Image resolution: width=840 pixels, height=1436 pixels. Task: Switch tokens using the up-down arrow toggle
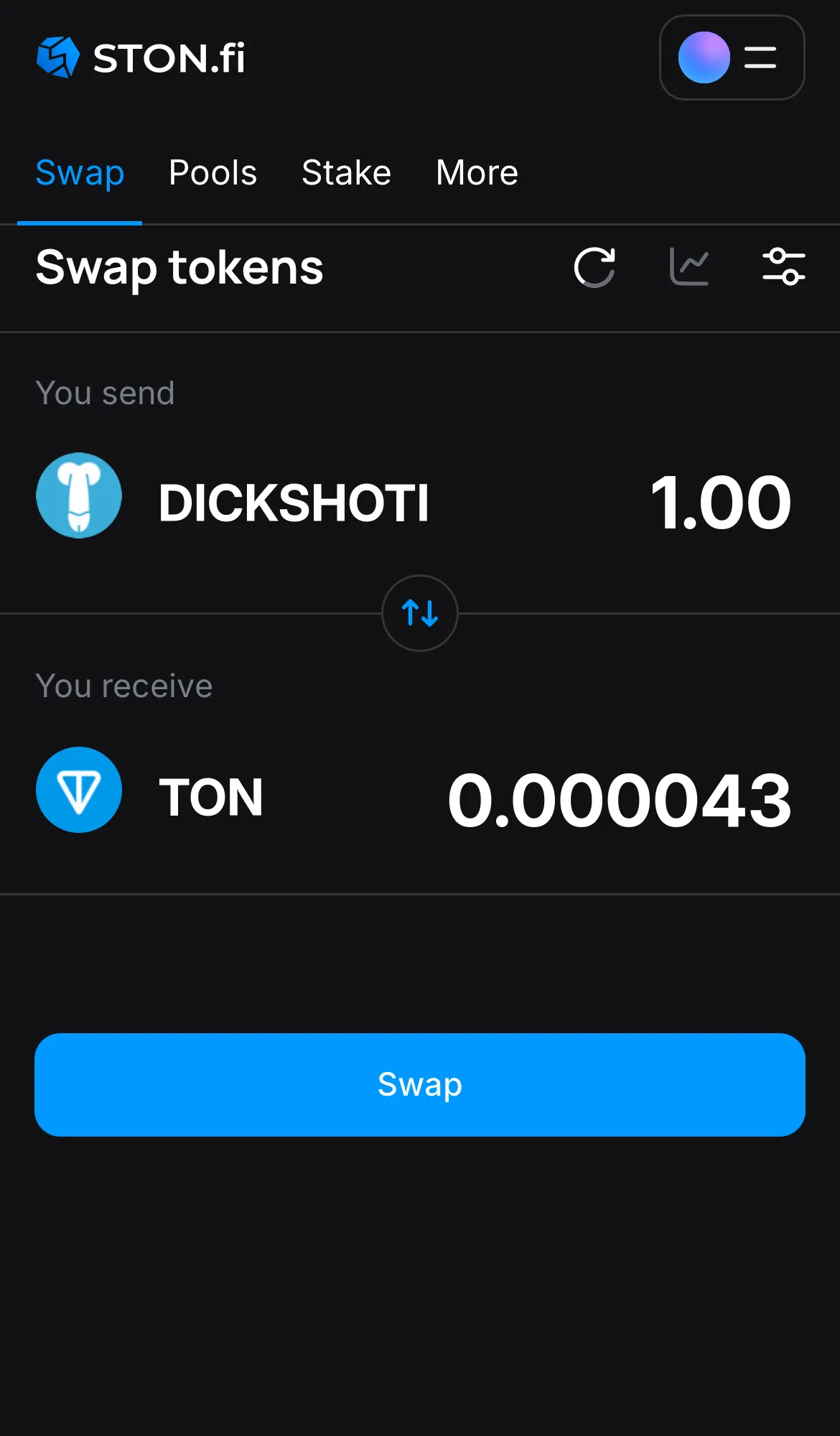click(x=419, y=614)
